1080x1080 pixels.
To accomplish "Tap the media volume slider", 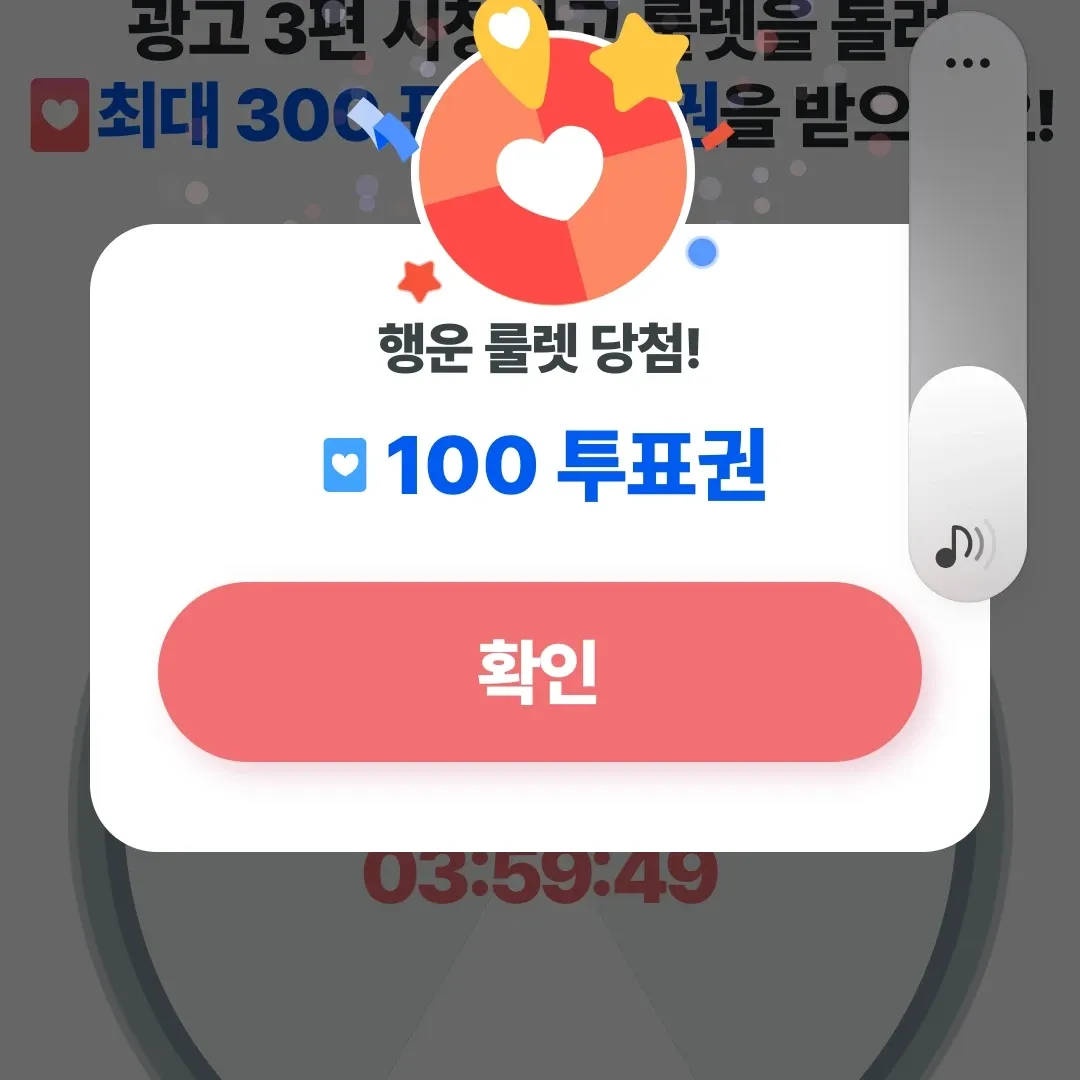I will click(966, 300).
